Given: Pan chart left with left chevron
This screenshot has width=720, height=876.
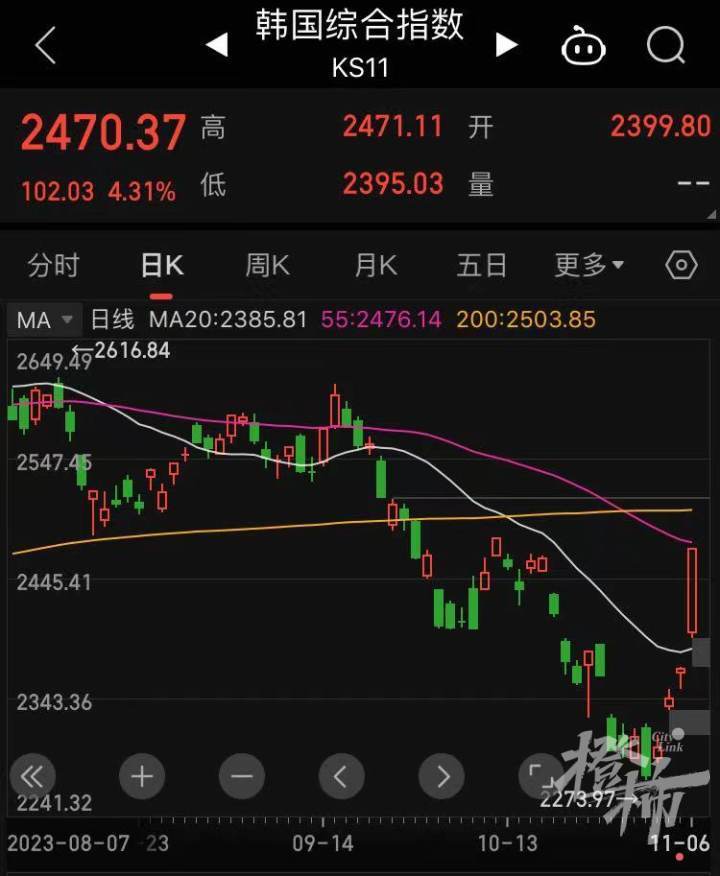Looking at the screenshot, I should point(341,776).
